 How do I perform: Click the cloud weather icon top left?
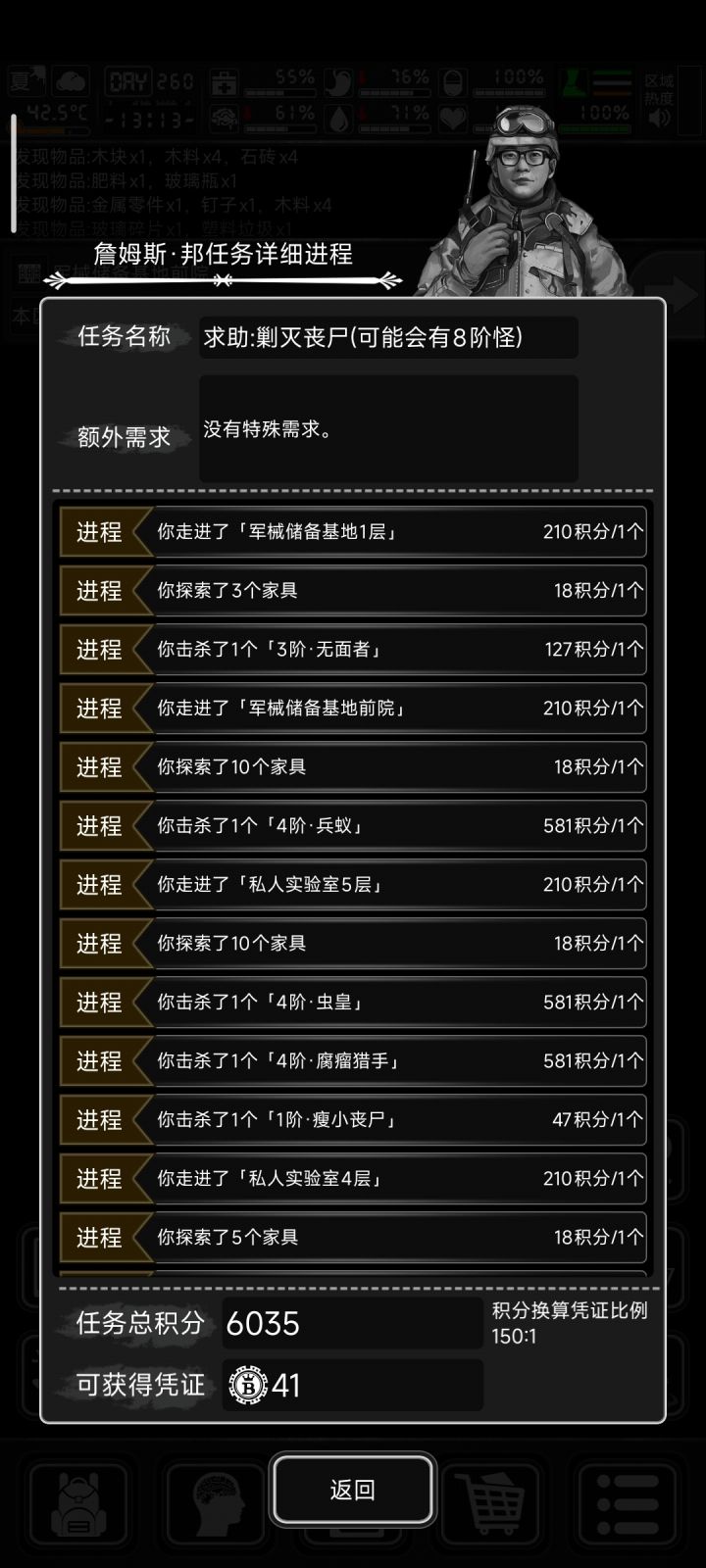coord(67,80)
